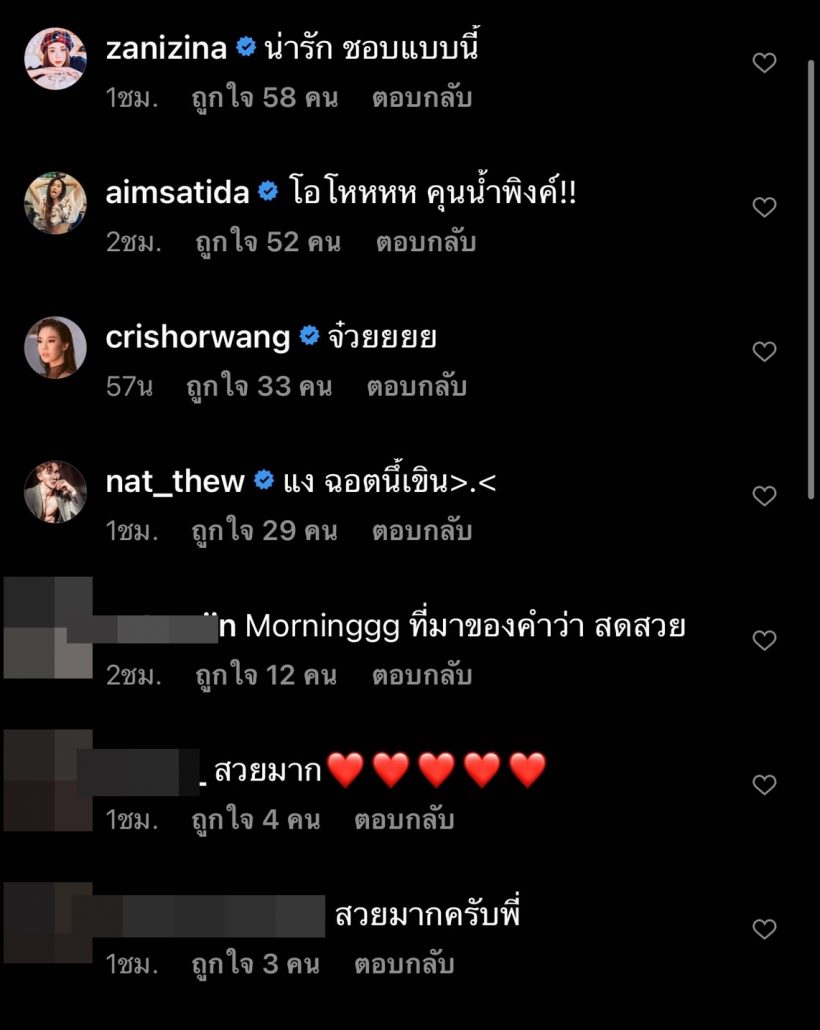Screen dimensions: 820x1030
Task: Open zanizina's profile picture
Action: pyautogui.click(x=55, y=59)
